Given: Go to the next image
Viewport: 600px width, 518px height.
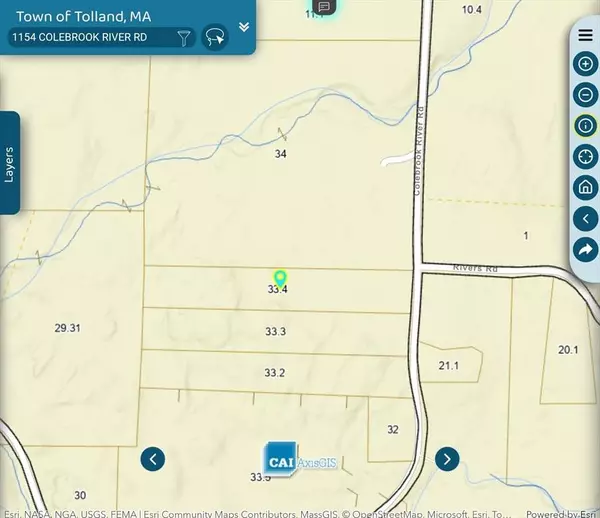Looking at the screenshot, I should (448, 459).
